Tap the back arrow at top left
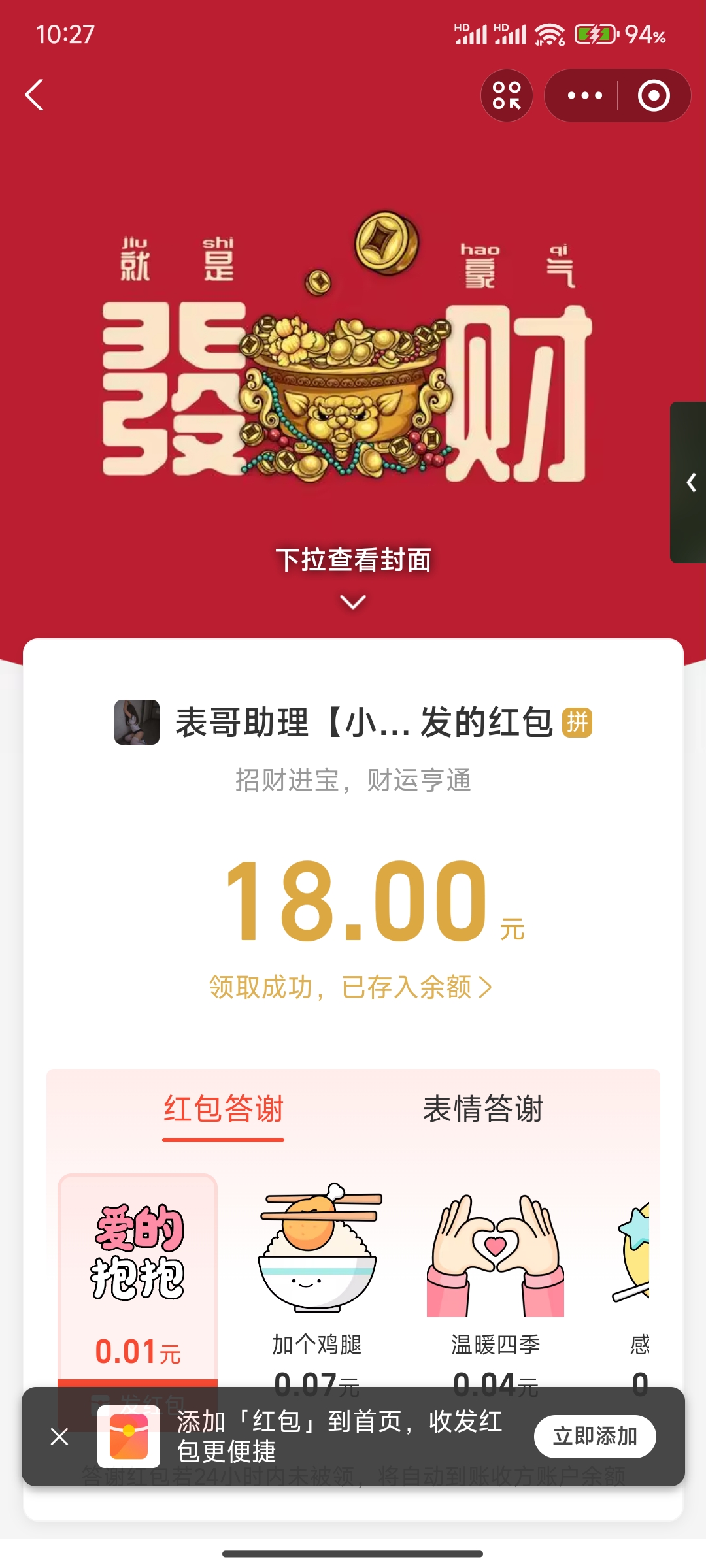The image size is (706, 1568). (x=35, y=95)
